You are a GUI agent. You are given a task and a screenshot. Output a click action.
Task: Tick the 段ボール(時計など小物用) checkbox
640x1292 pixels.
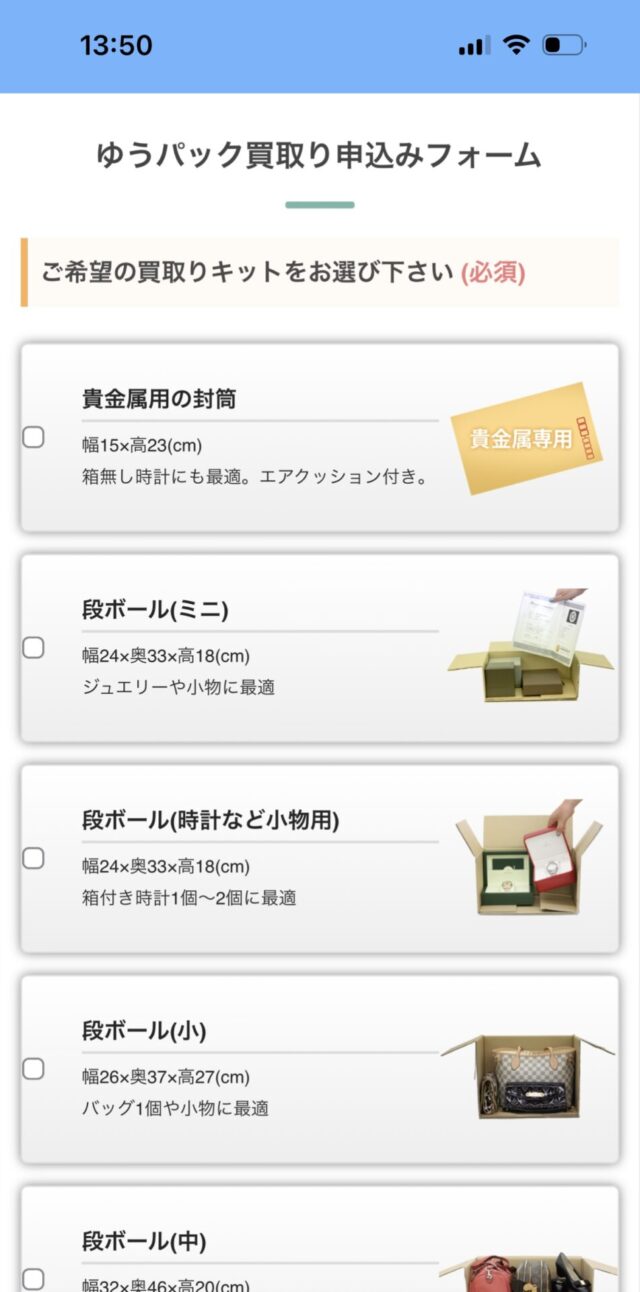[x=33, y=858]
